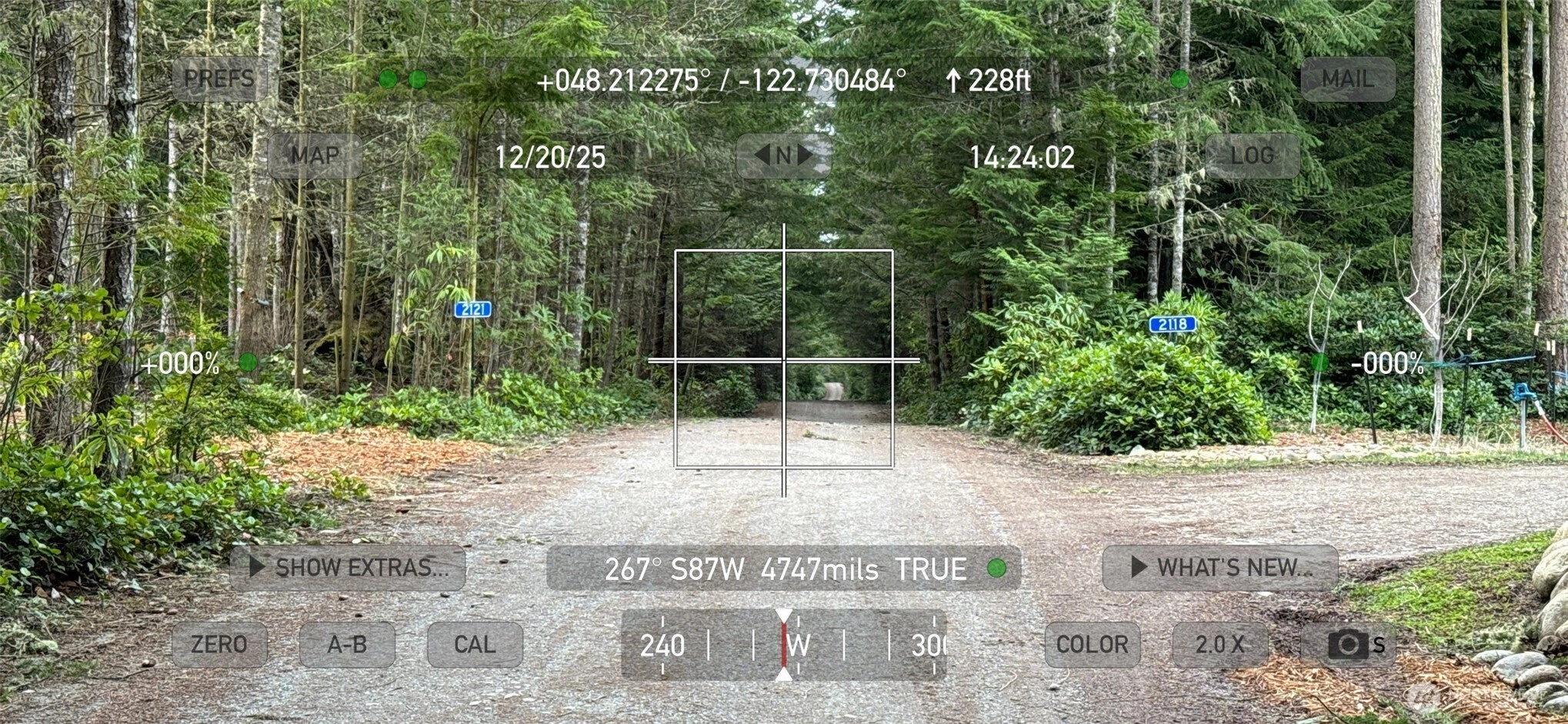Tap the bearing readout showing TRUE

tap(783, 569)
